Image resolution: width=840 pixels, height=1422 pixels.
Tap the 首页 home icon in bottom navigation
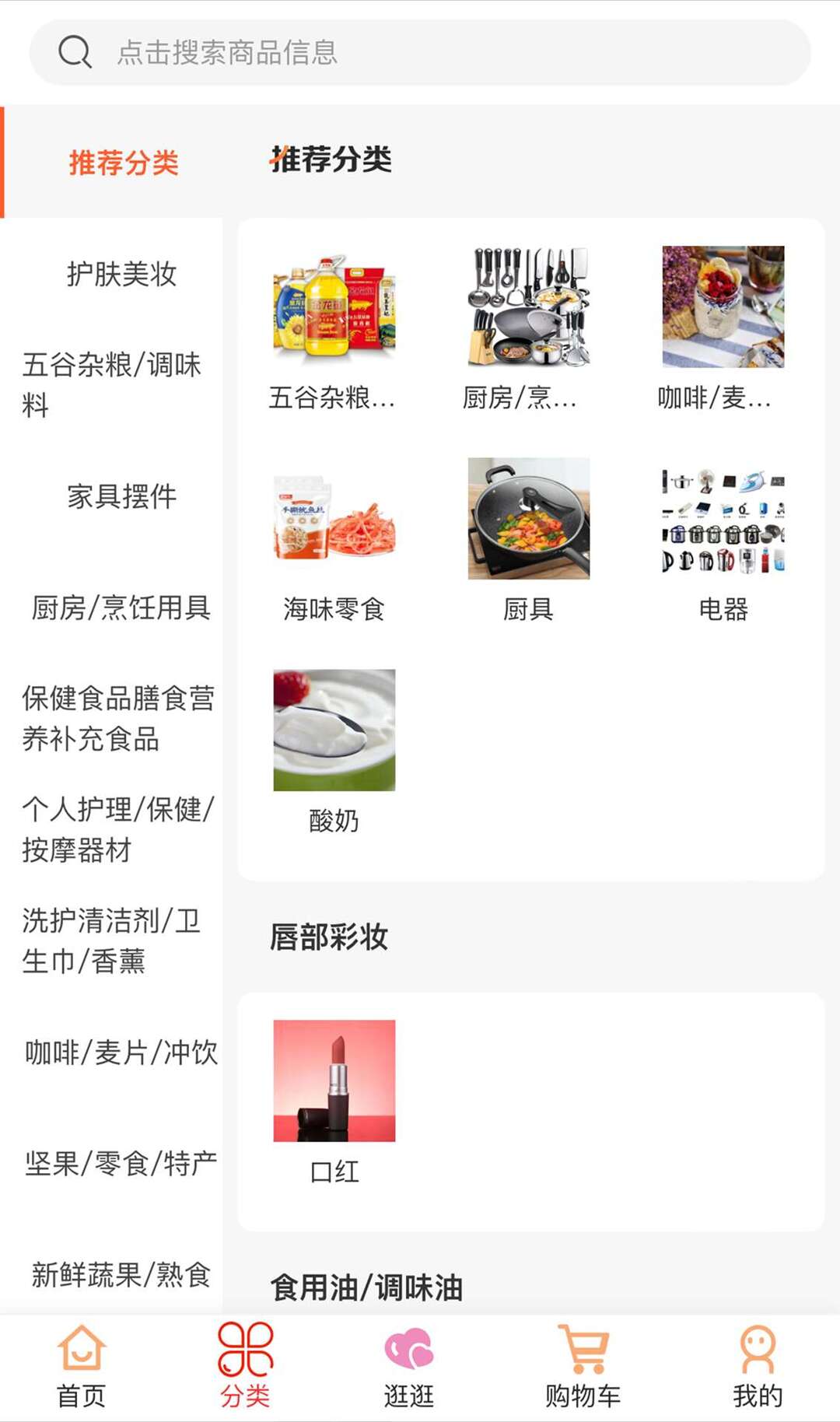82,1350
